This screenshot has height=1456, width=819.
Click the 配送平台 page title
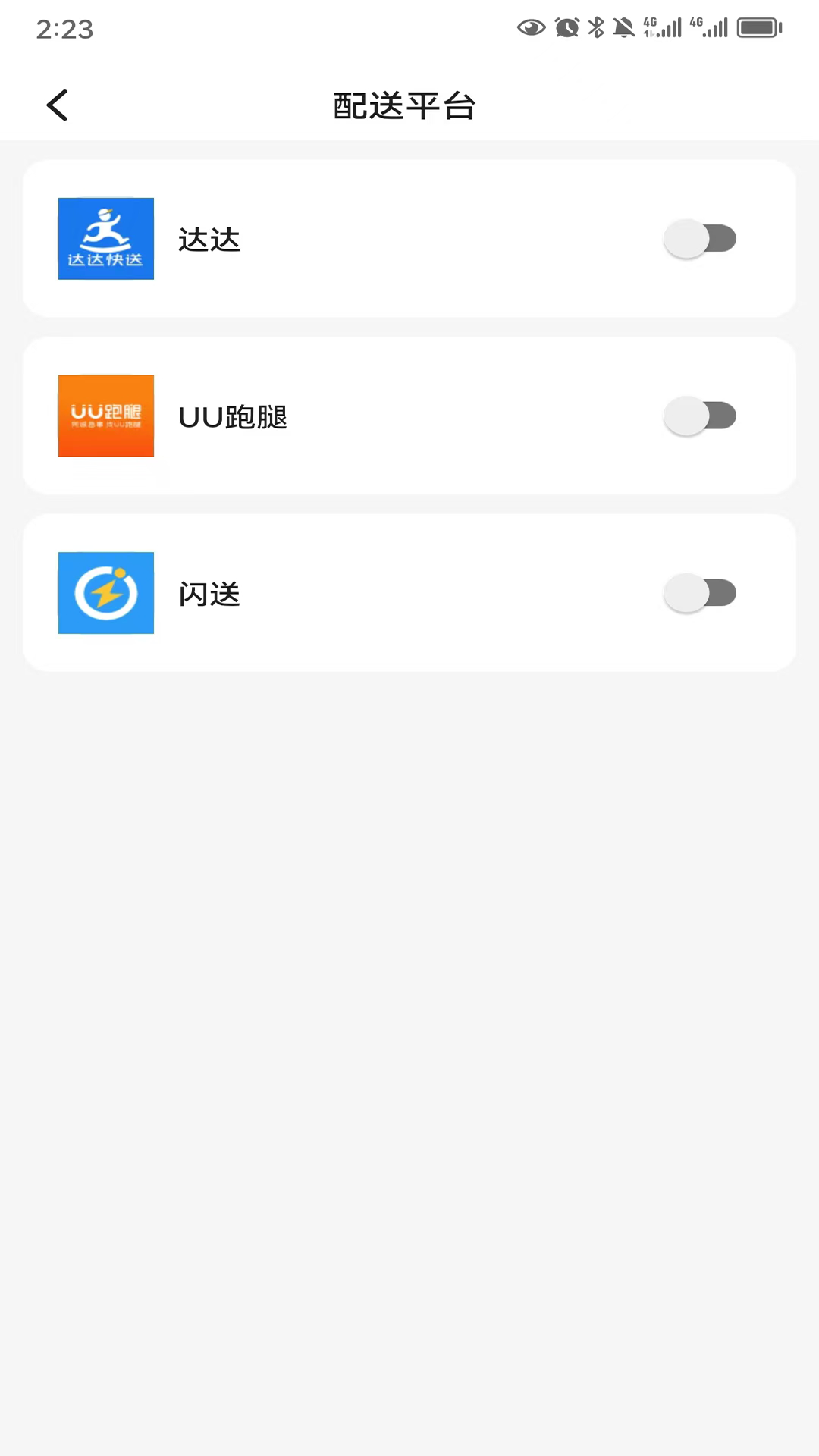403,106
